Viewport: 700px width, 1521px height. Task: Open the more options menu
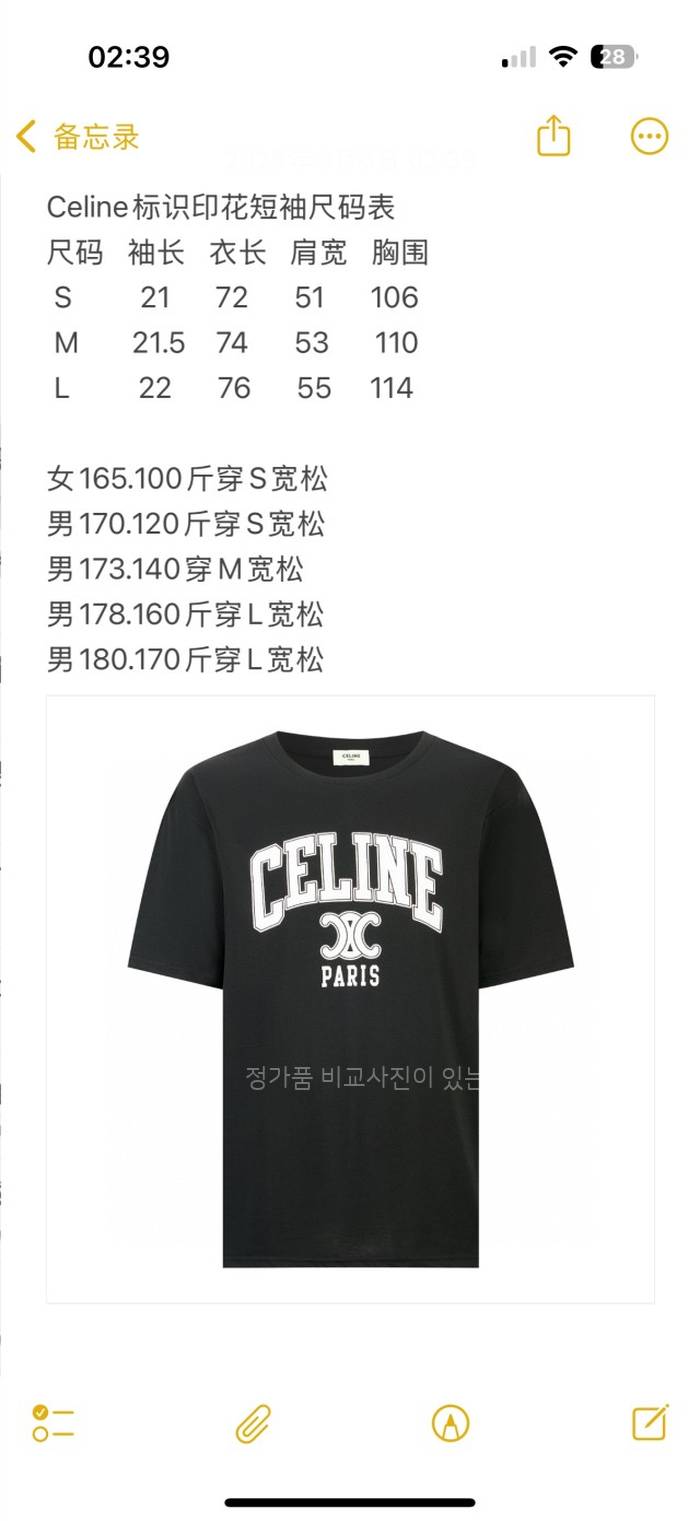pos(649,136)
